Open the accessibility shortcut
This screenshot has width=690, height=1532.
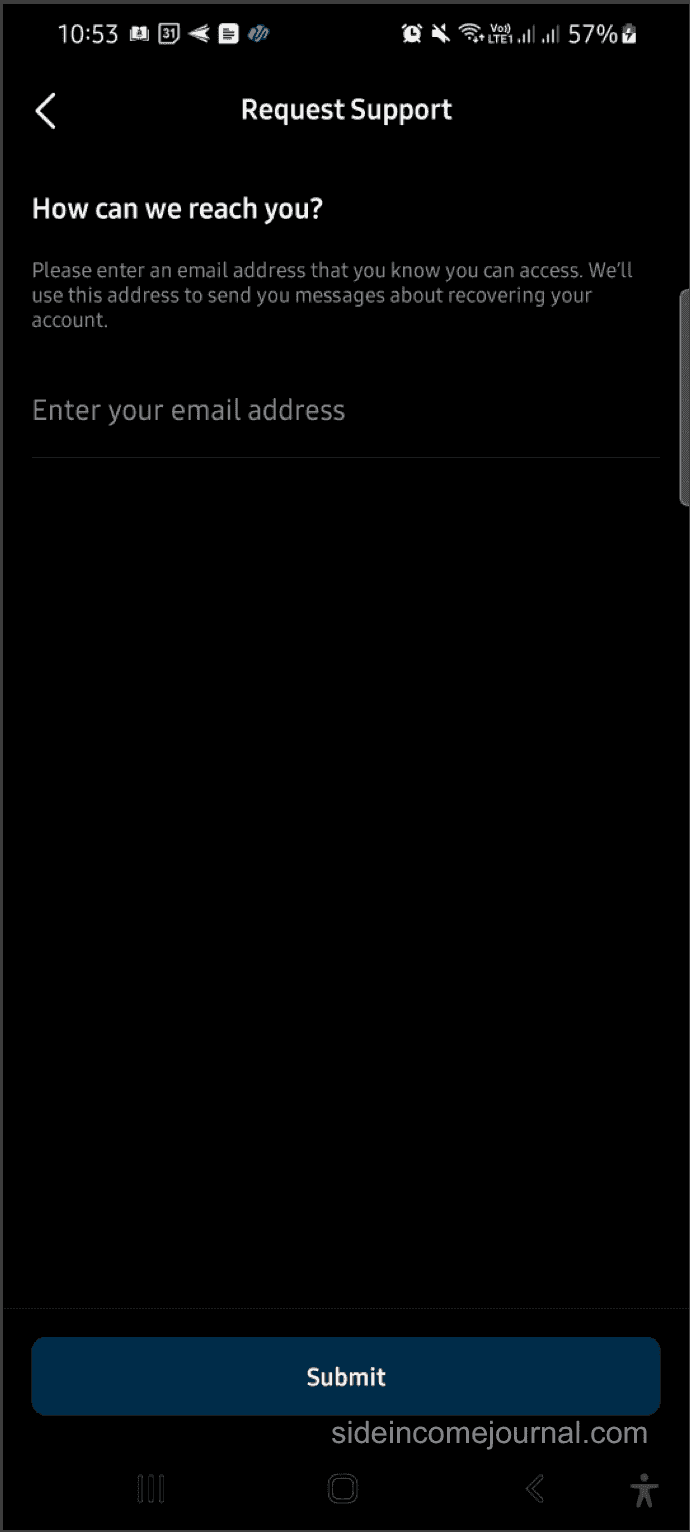(x=645, y=1489)
